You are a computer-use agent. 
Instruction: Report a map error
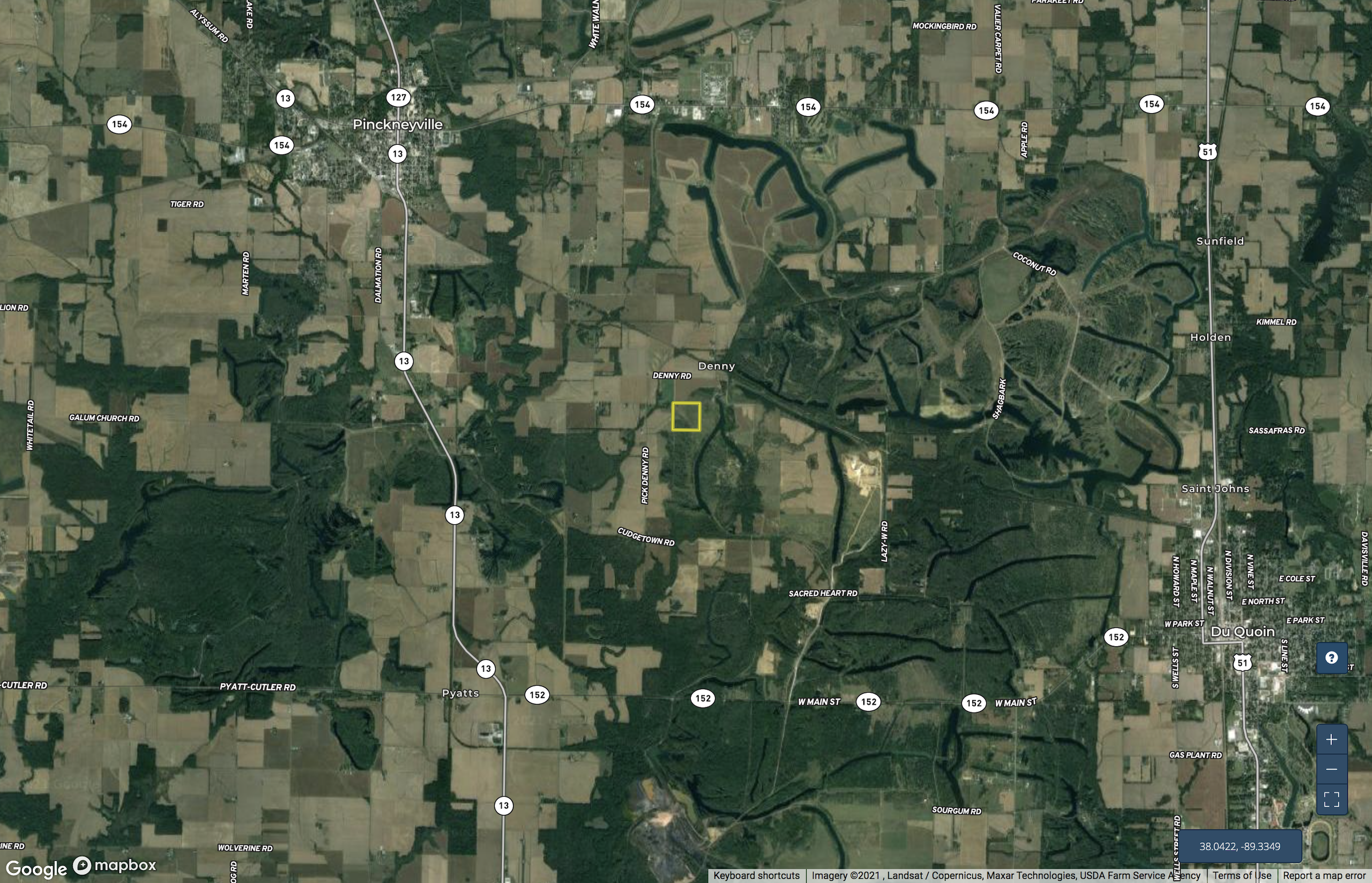(1324, 875)
